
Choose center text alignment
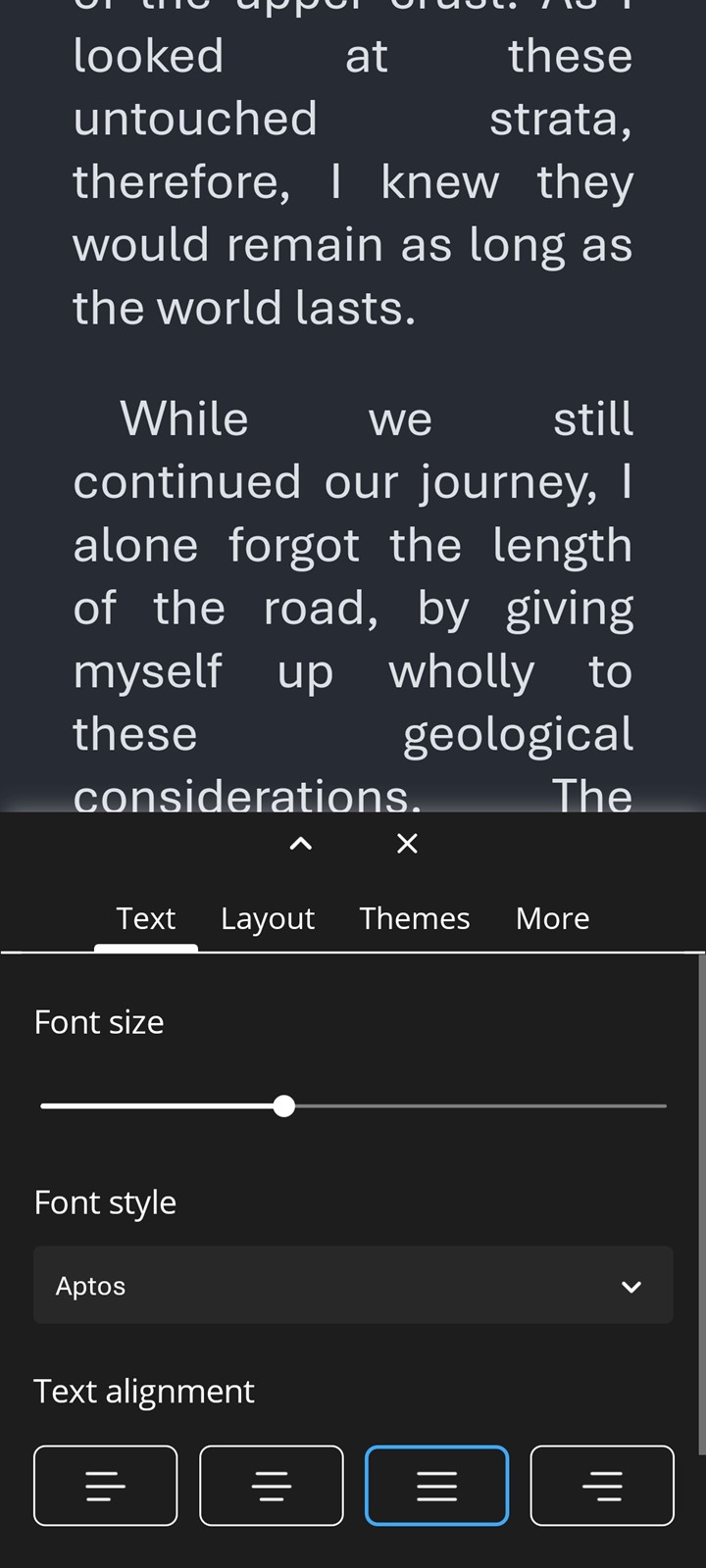pos(272,1486)
